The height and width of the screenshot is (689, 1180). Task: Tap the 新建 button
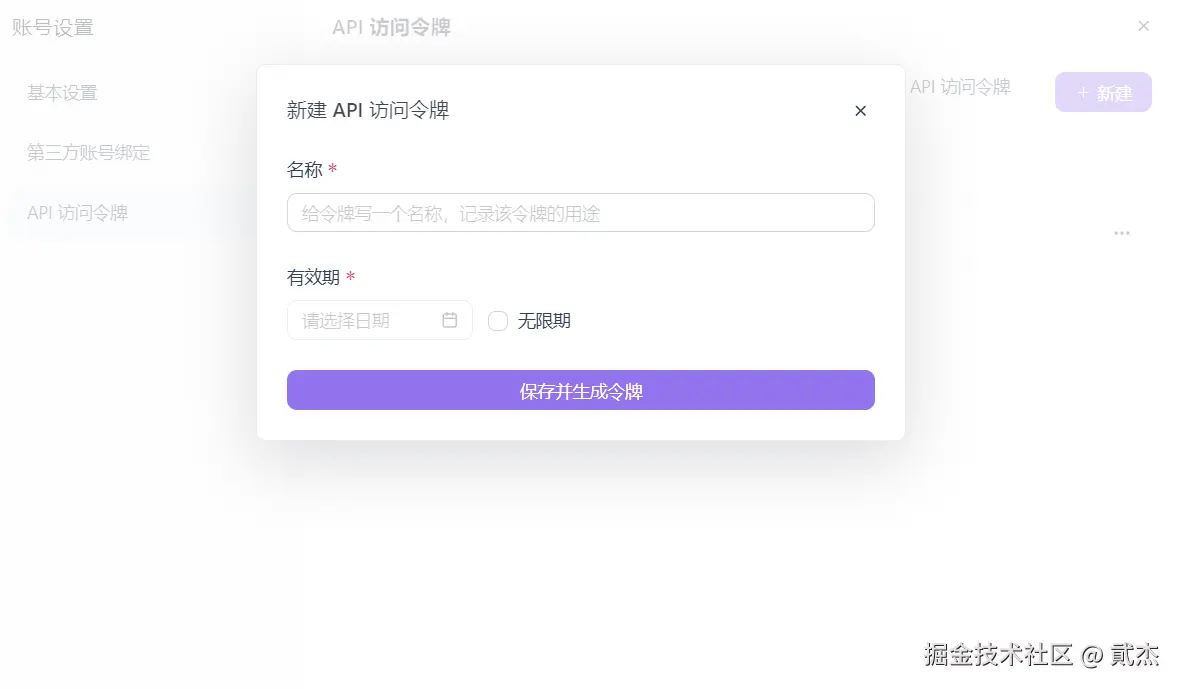point(1103,93)
